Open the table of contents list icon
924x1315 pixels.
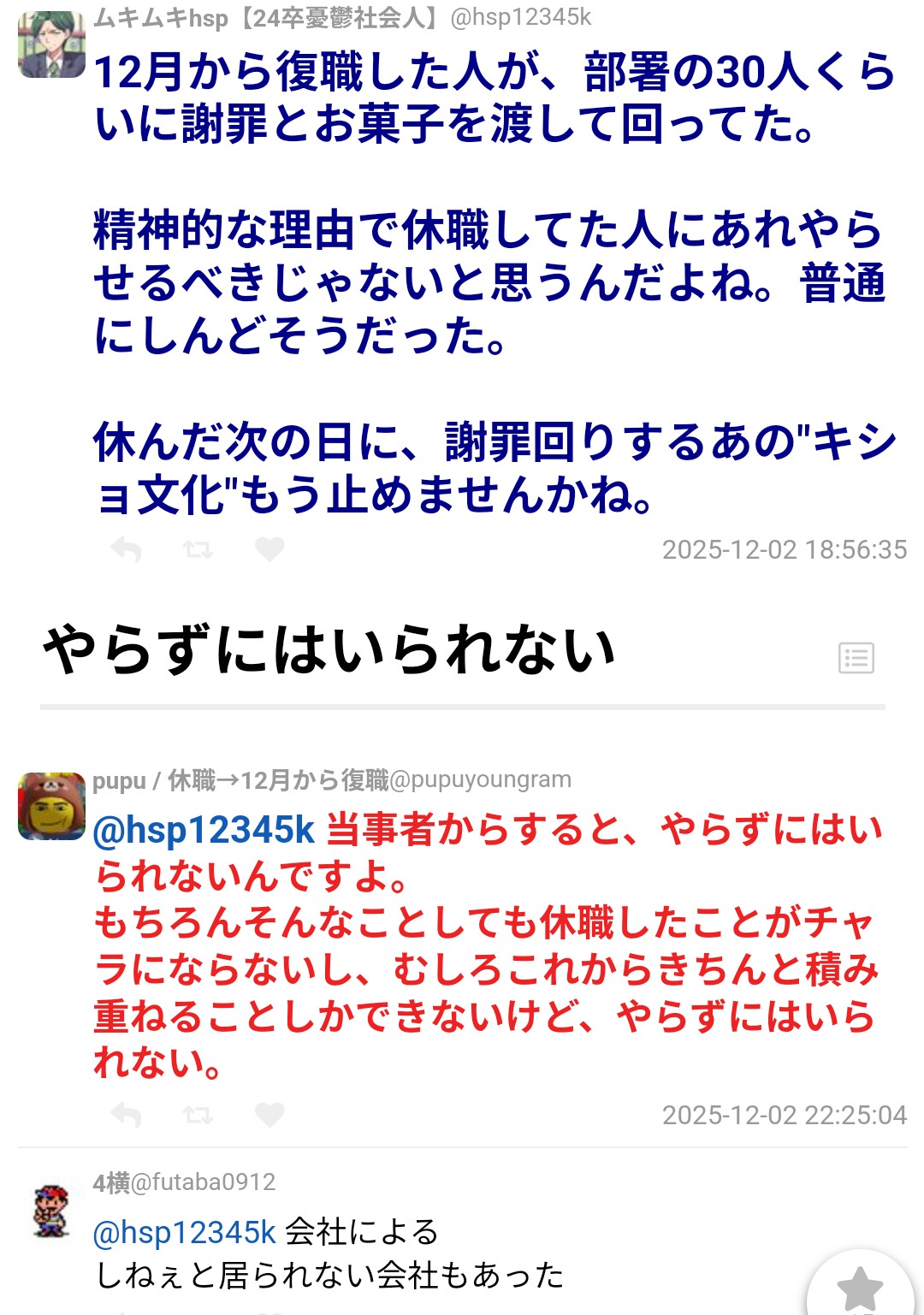point(856,658)
